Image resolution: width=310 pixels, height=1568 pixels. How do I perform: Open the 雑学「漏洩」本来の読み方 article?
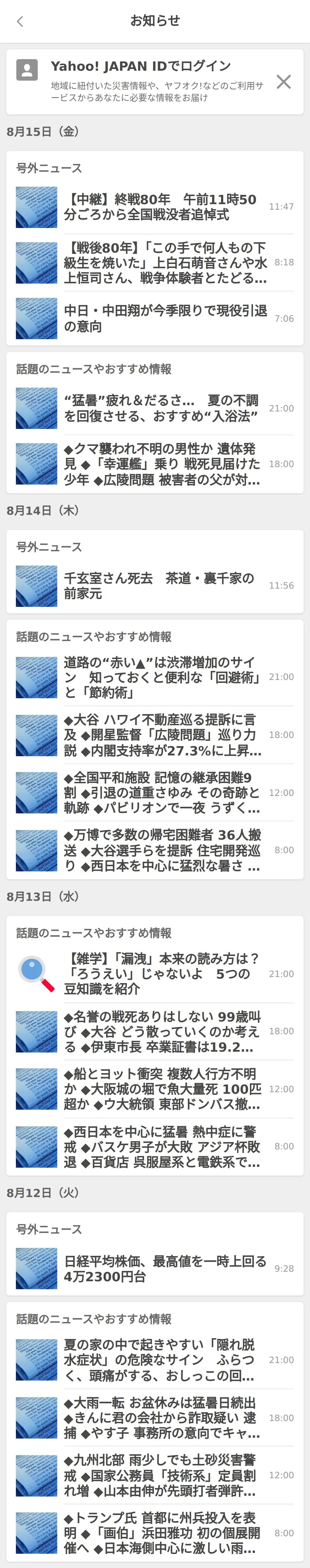162,974
